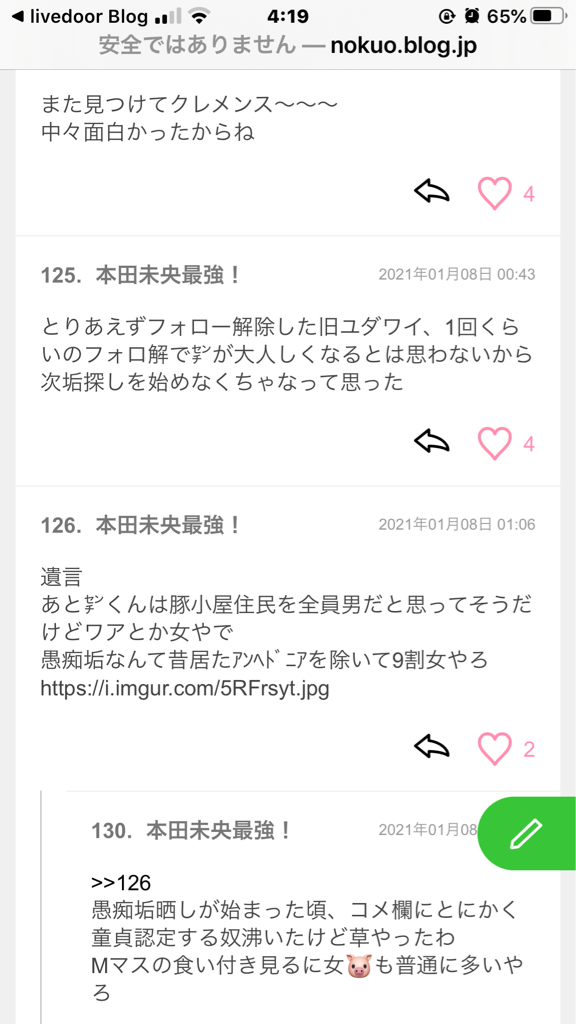Reply to comment 126
This screenshot has height=1024, width=576.
coord(432,748)
